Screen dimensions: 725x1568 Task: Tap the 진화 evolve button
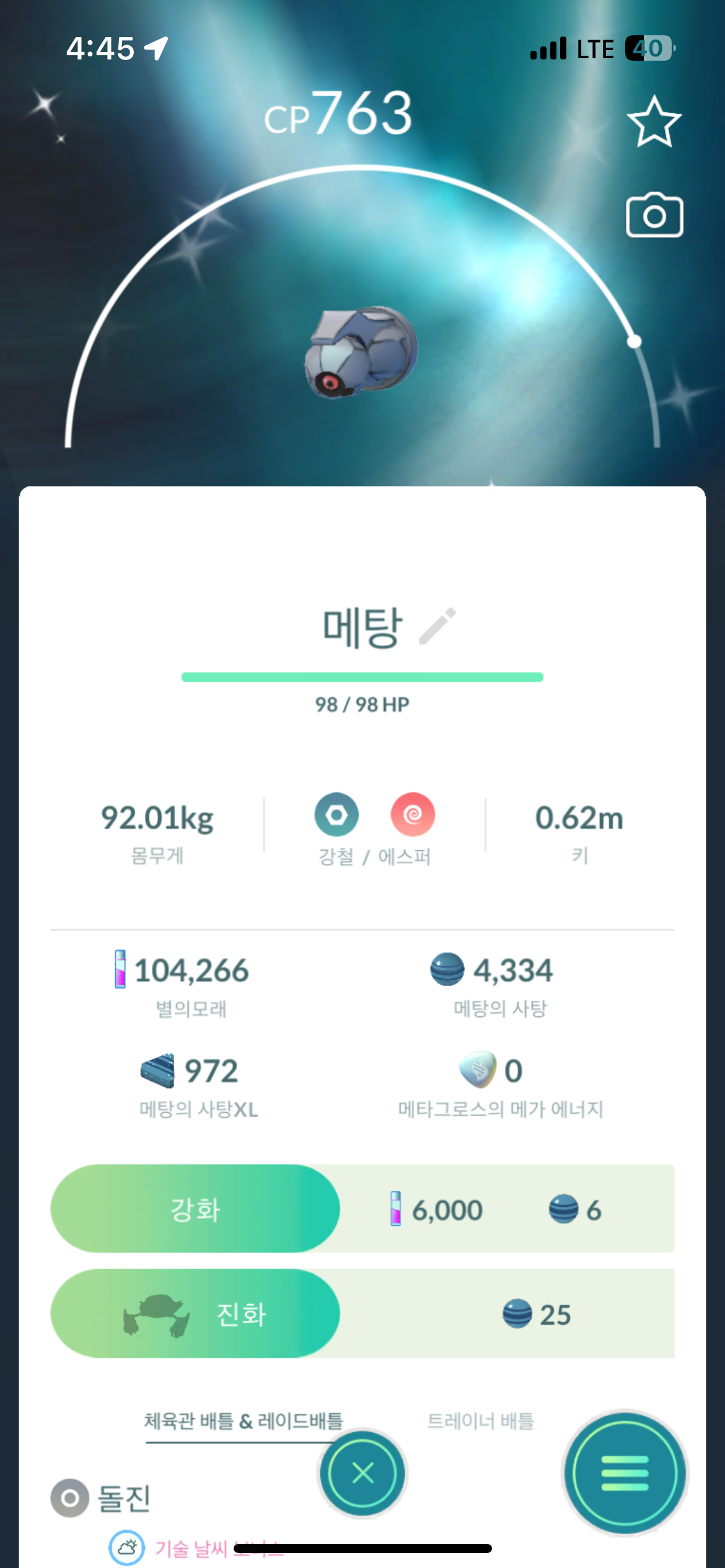(195, 1313)
